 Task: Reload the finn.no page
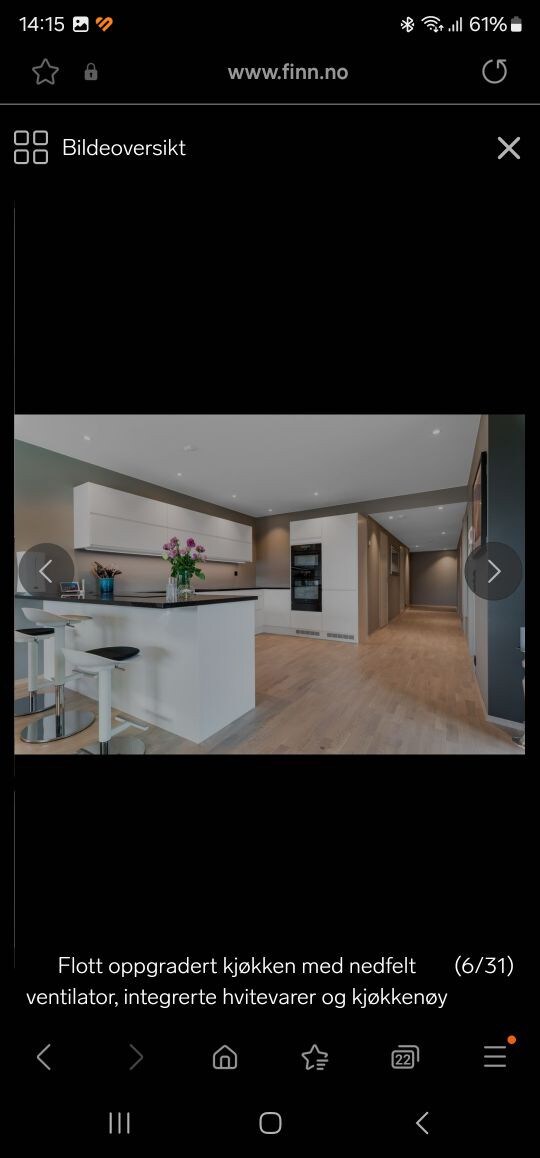point(494,72)
